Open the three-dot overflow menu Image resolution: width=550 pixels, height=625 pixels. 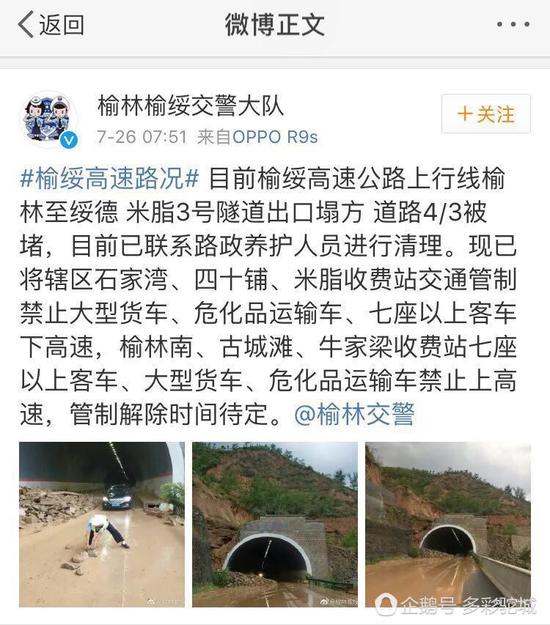click(513, 25)
